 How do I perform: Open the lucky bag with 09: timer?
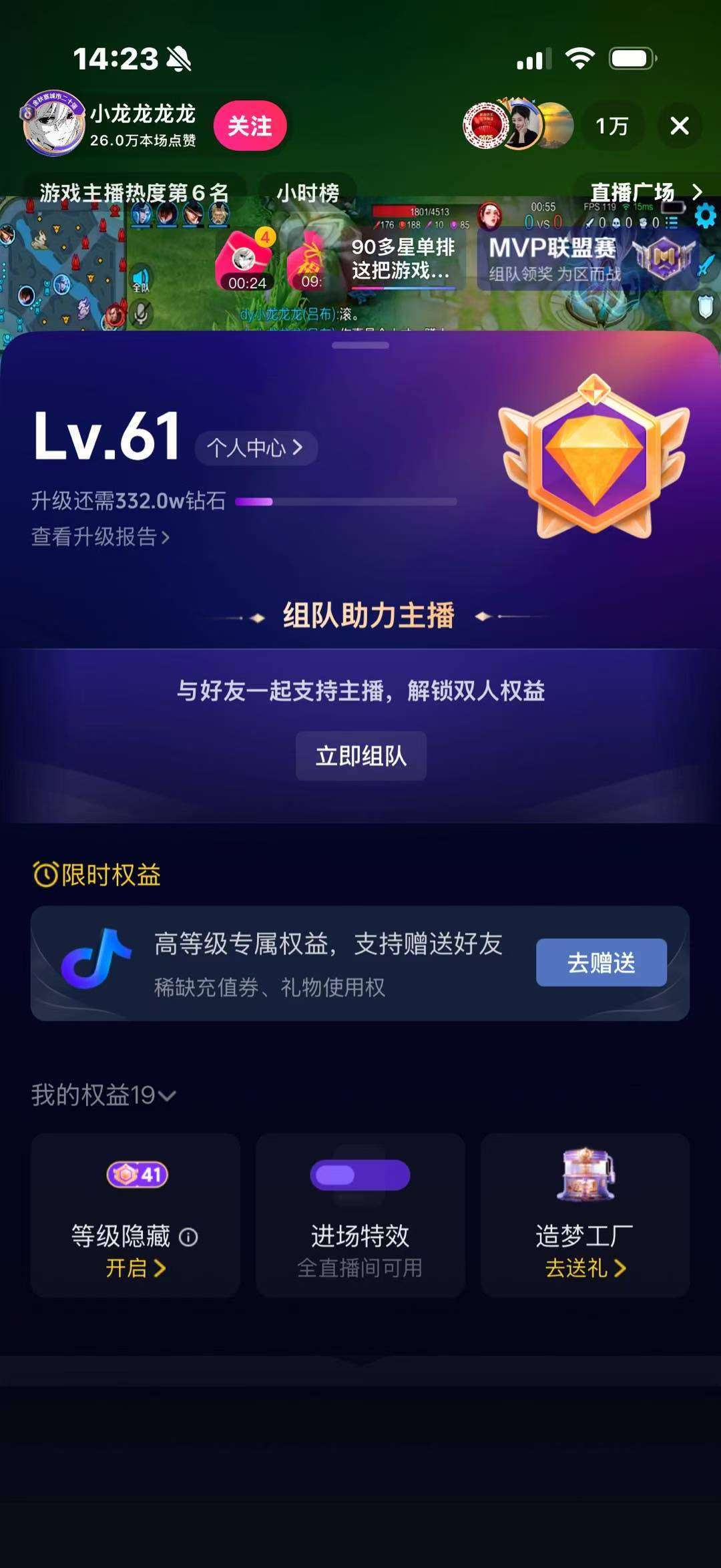308,262
